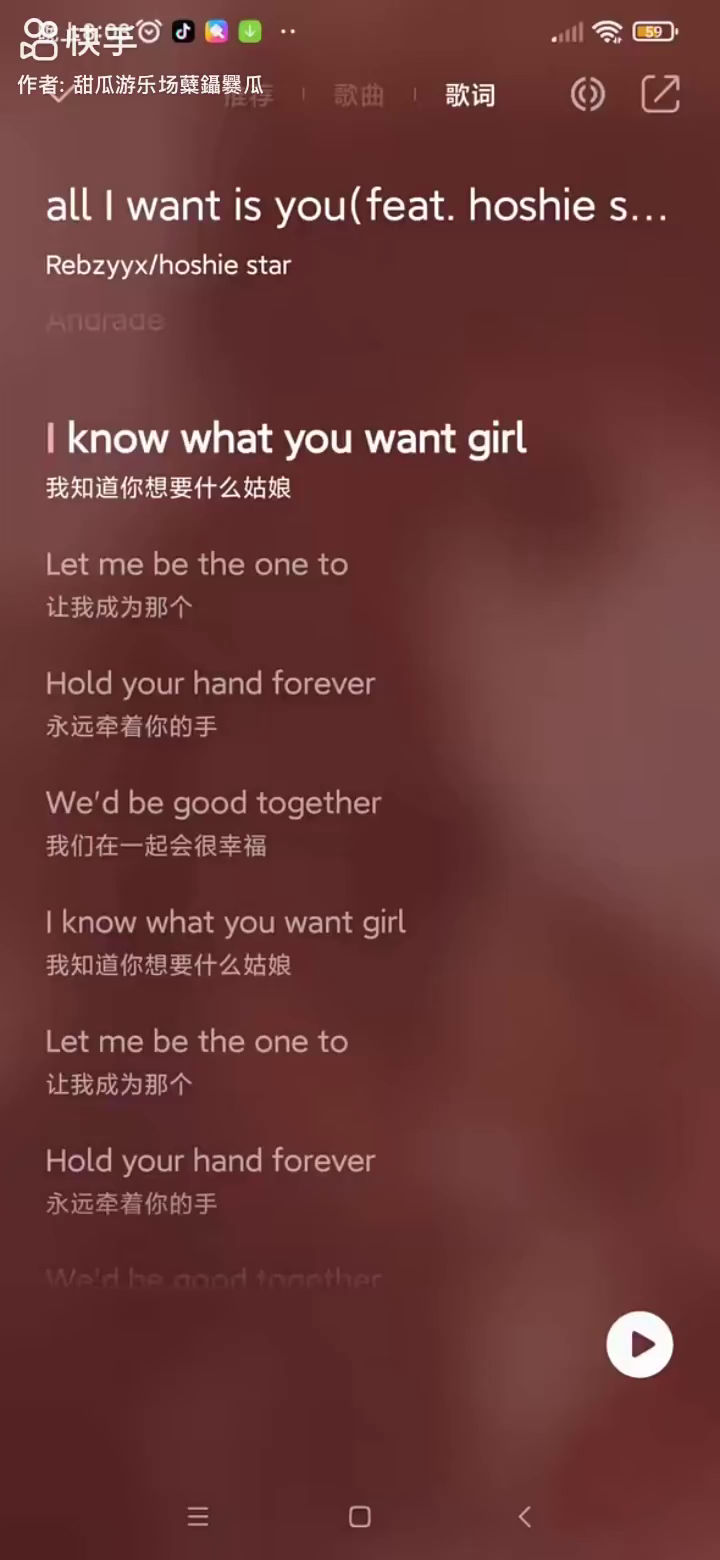Switch to the 歌曲 tab
The height and width of the screenshot is (1560, 720).
point(358,95)
